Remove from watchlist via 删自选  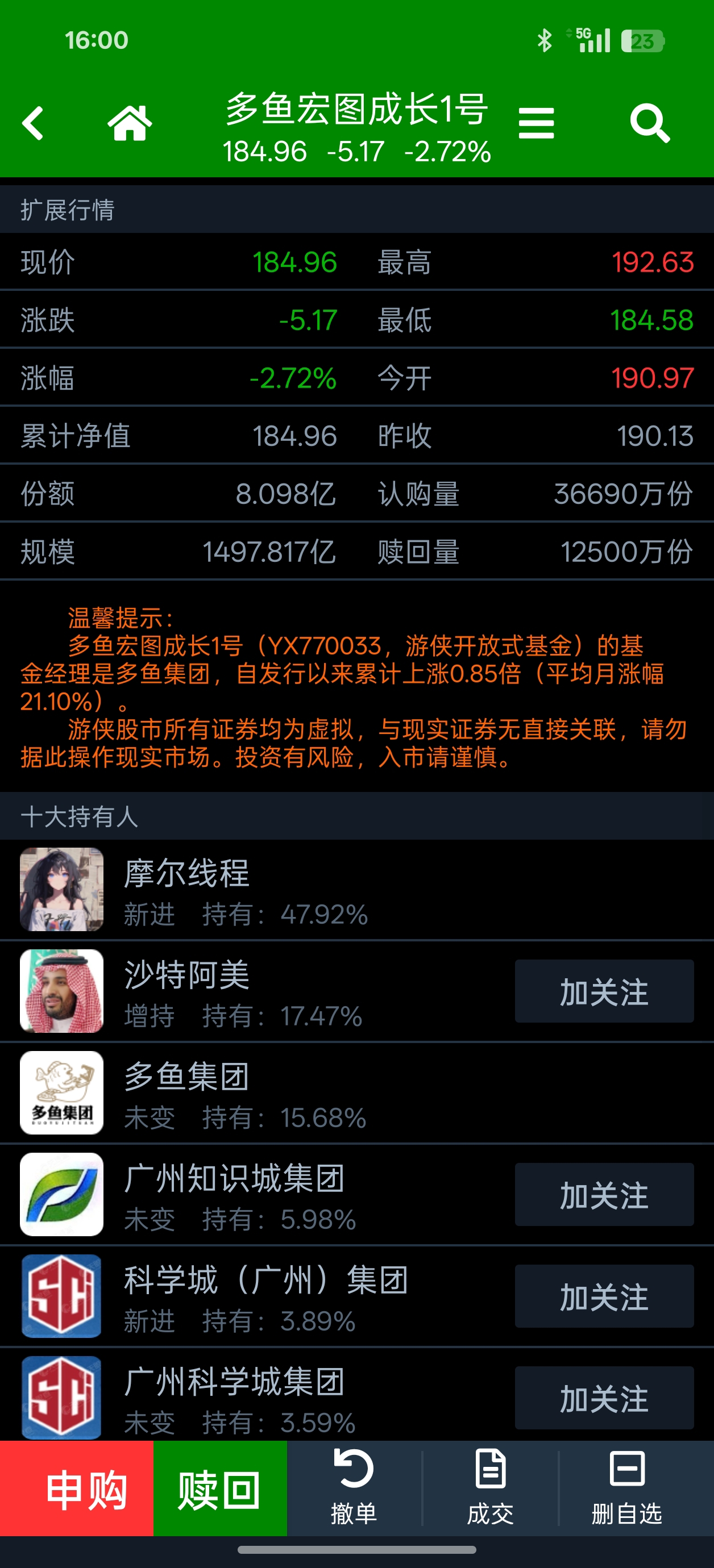627,1488
